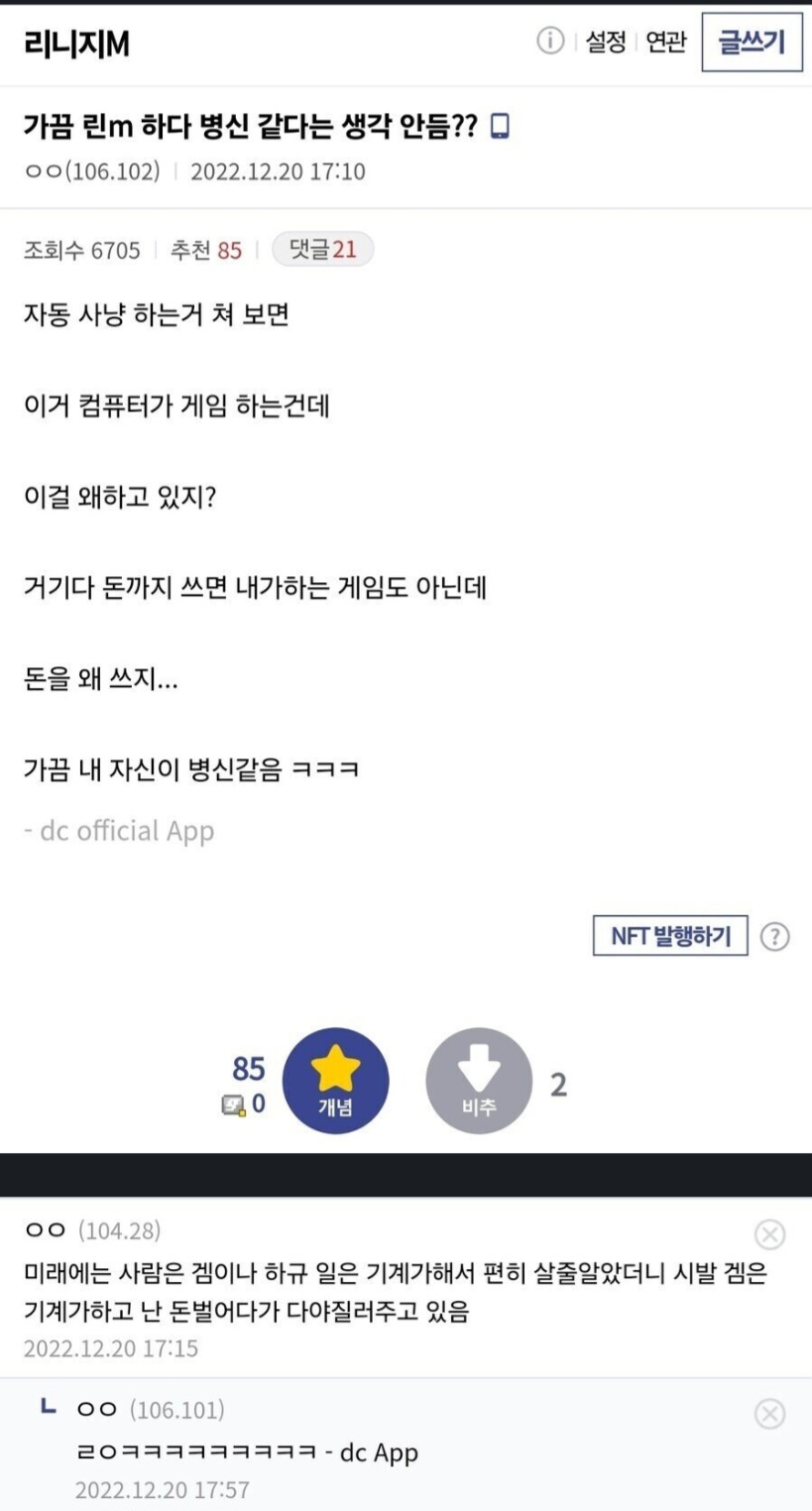
Task: Open the 글쓰기 write post button
Action: click(x=752, y=43)
